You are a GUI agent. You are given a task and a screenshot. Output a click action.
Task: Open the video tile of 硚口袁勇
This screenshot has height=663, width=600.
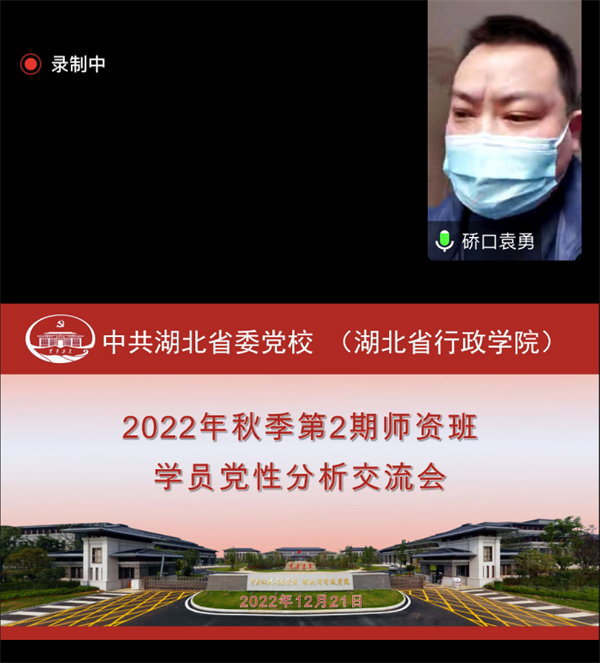pyautogui.click(x=504, y=130)
